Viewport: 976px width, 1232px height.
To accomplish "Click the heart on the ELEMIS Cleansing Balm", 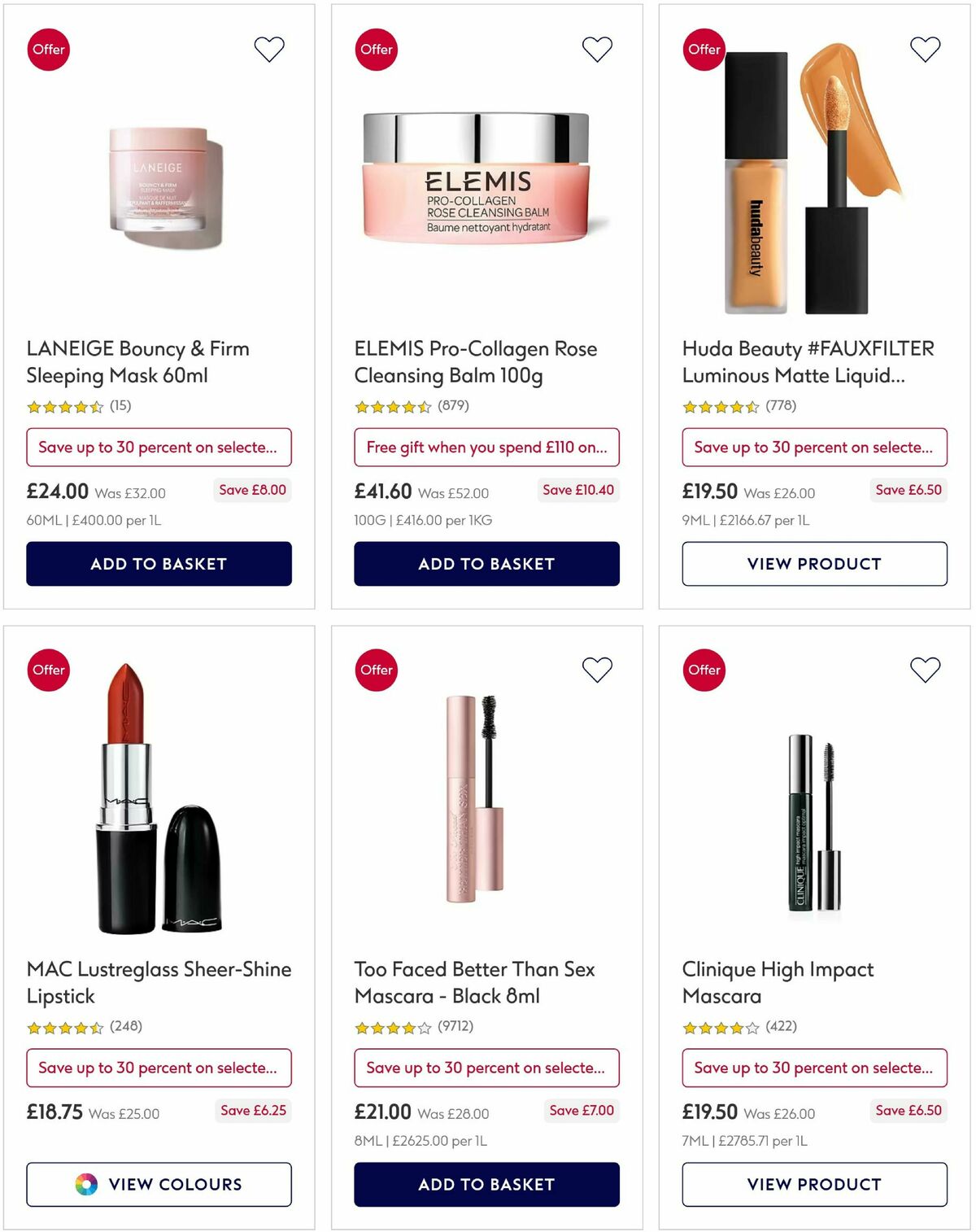I will click(598, 49).
